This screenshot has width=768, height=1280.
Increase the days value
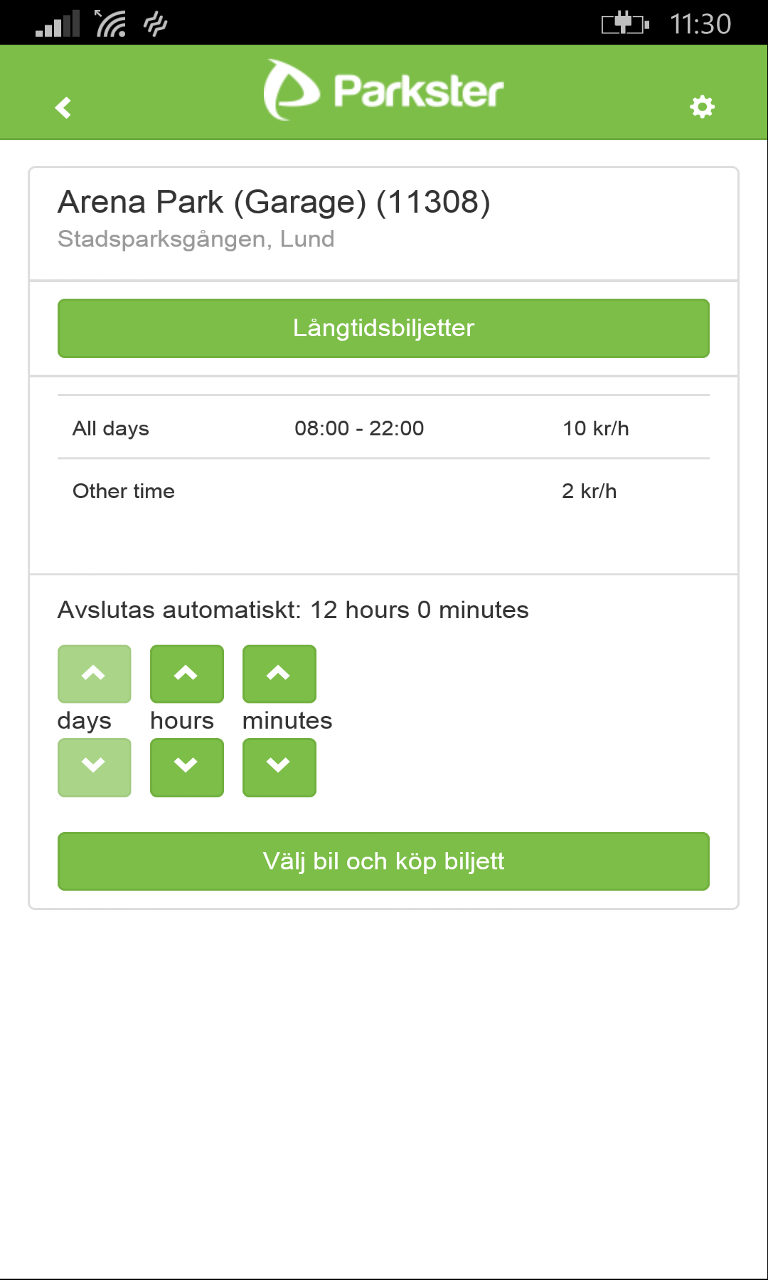pos(94,674)
